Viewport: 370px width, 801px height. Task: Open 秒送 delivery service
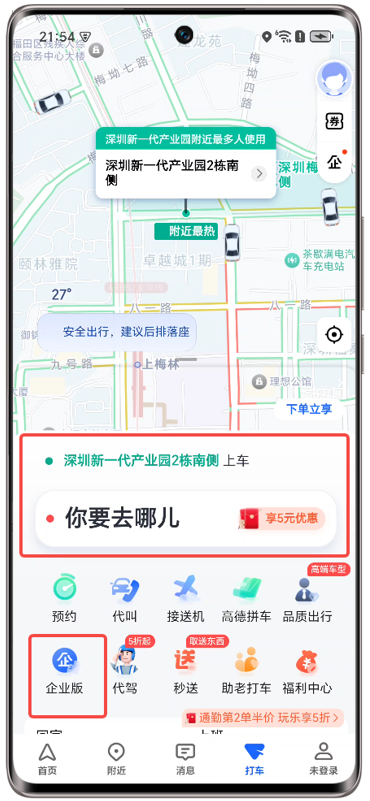coord(186,670)
